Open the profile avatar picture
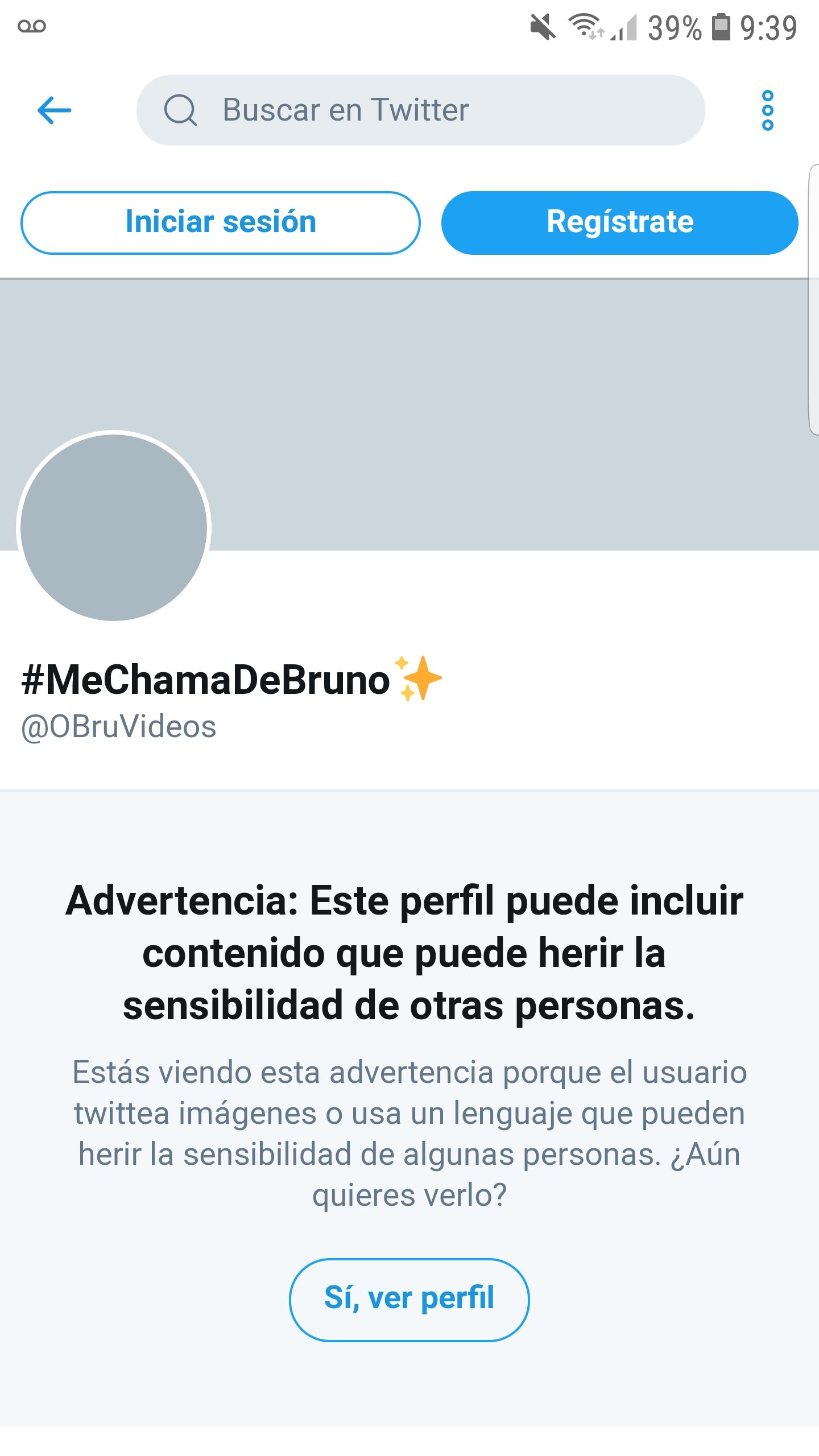Image resolution: width=819 pixels, height=1456 pixels. (x=114, y=527)
